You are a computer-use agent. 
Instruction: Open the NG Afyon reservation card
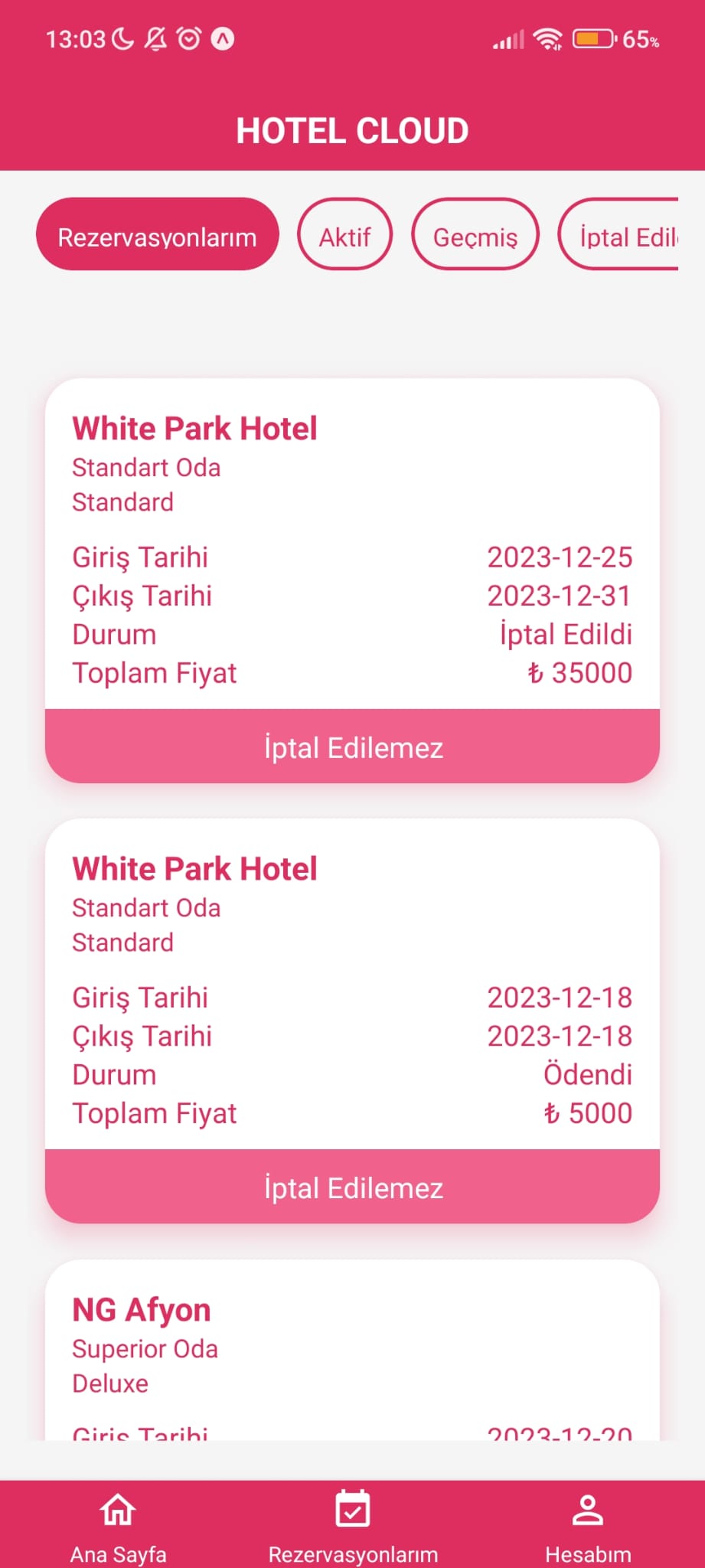352,1351
